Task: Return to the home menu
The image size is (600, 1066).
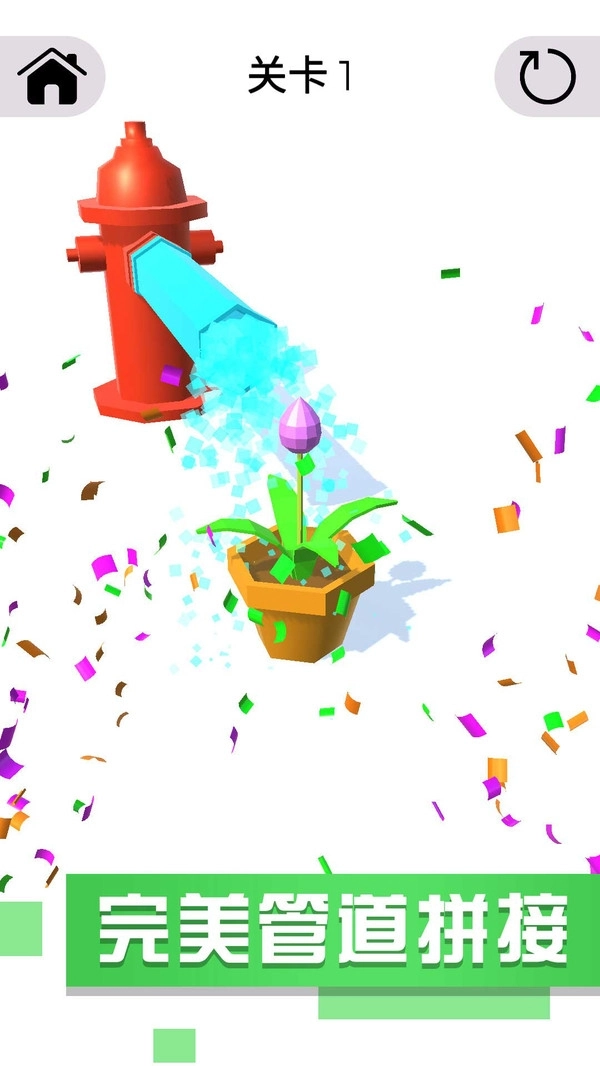Action: click(x=51, y=76)
